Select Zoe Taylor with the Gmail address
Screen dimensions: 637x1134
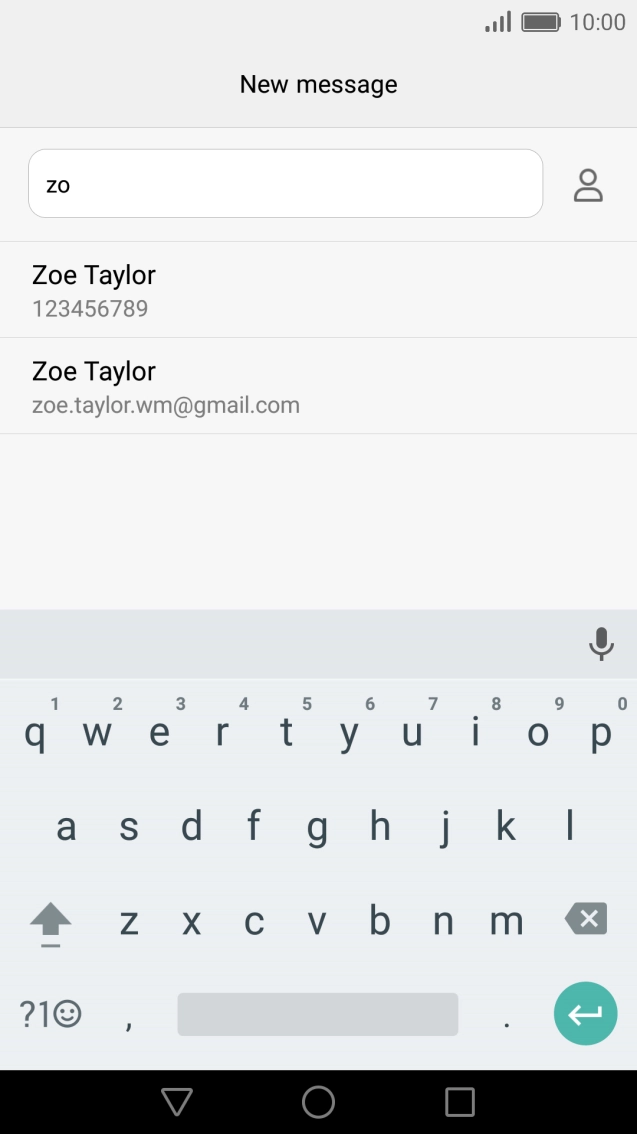coord(318,387)
